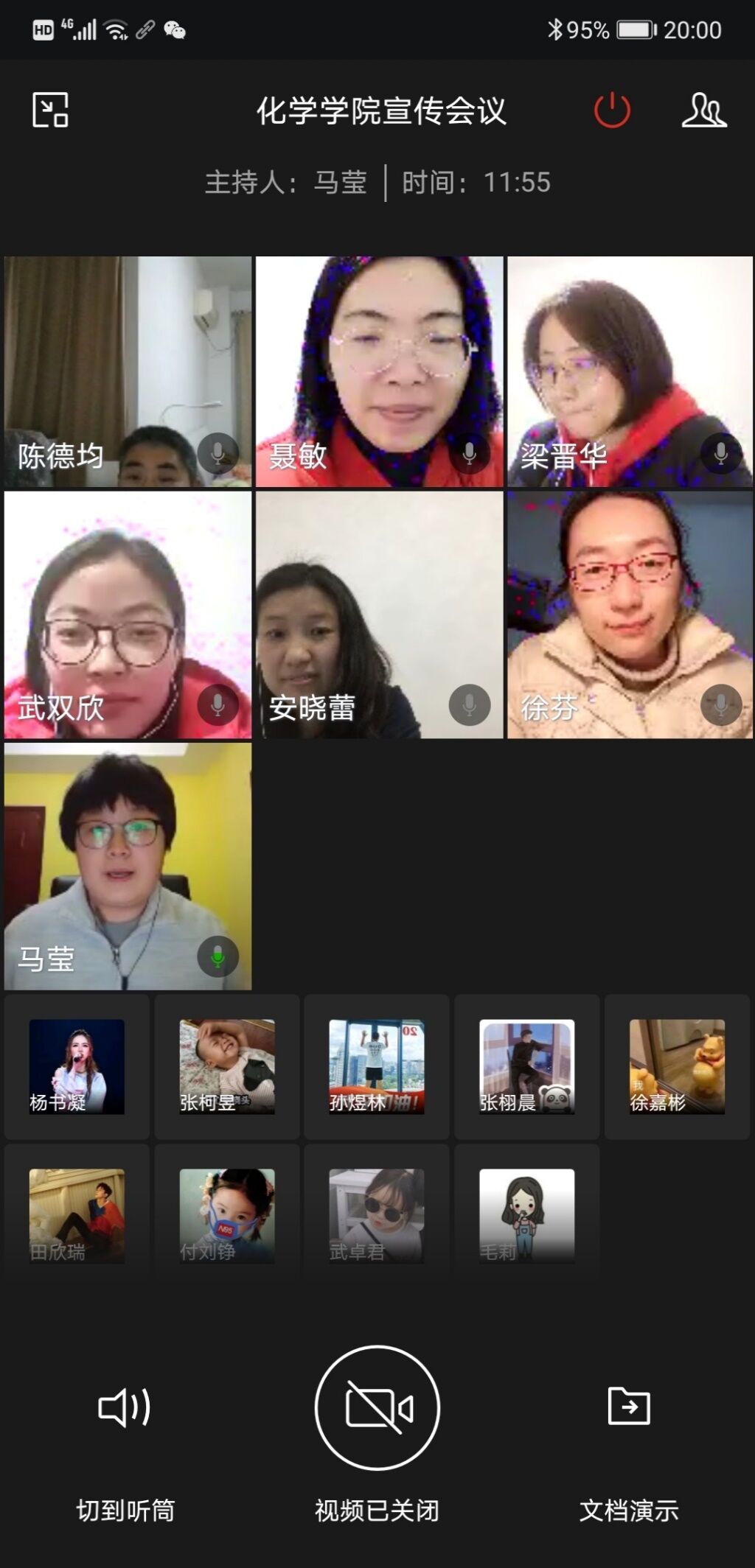Screen dimensions: 755x1568
Task: Open 徐嘉彬's avatar tile
Action: pos(677,1066)
